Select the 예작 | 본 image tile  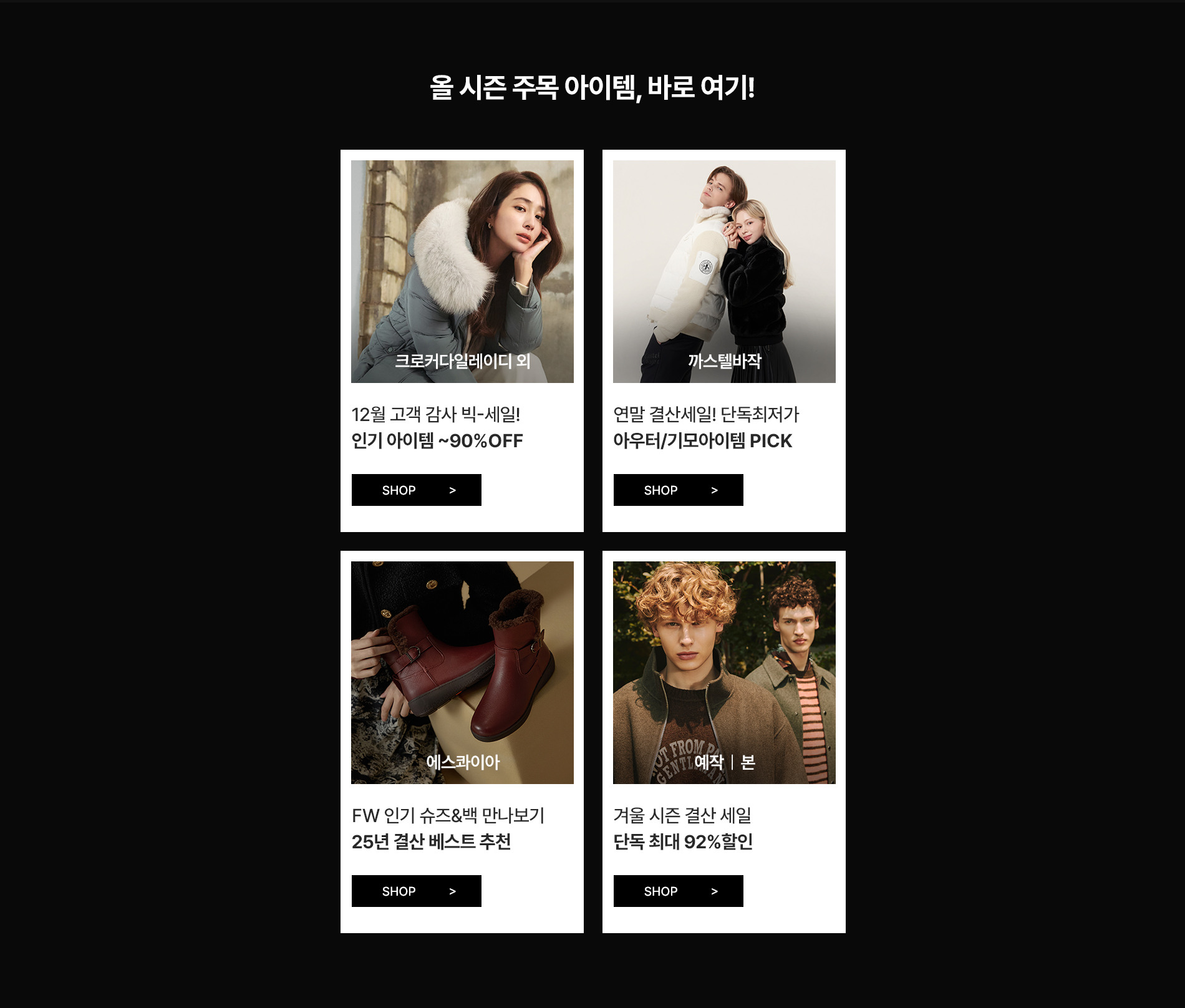click(724, 672)
